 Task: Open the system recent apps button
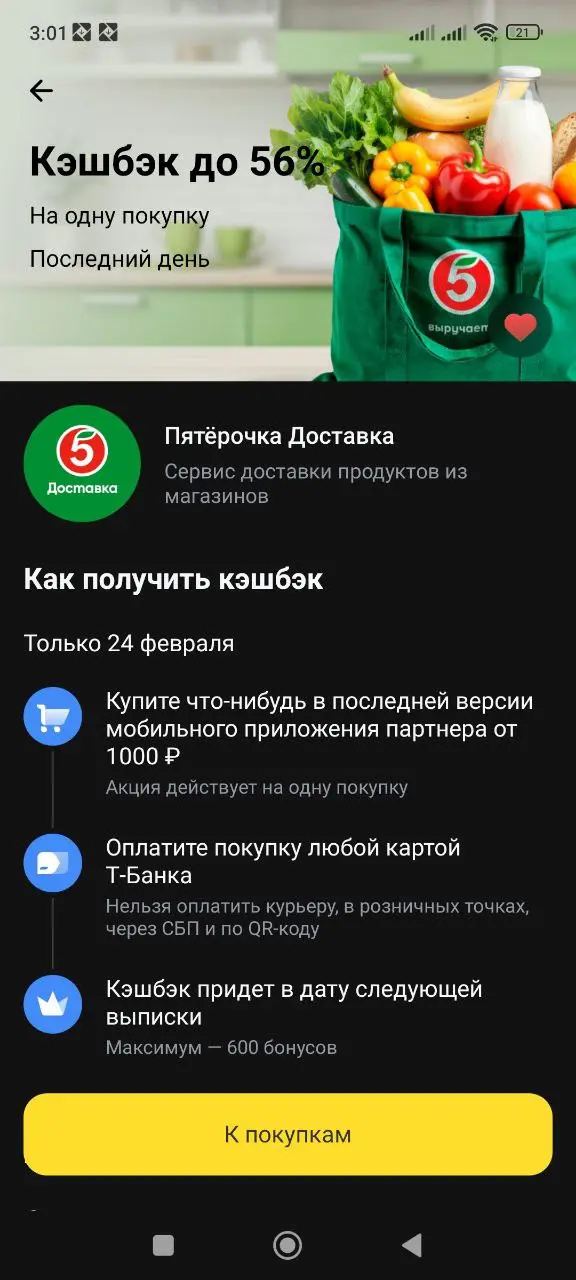point(163,1245)
